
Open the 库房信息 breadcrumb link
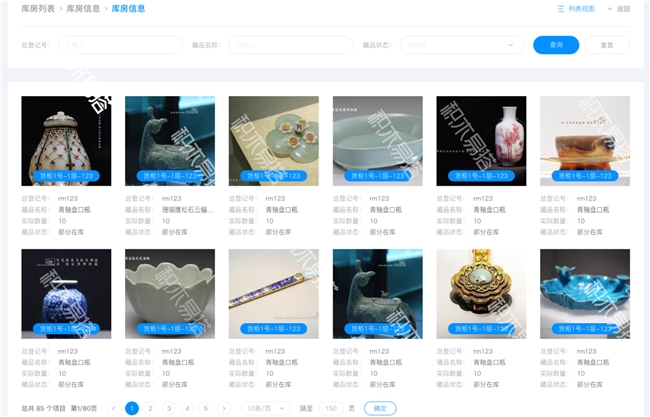(81, 8)
